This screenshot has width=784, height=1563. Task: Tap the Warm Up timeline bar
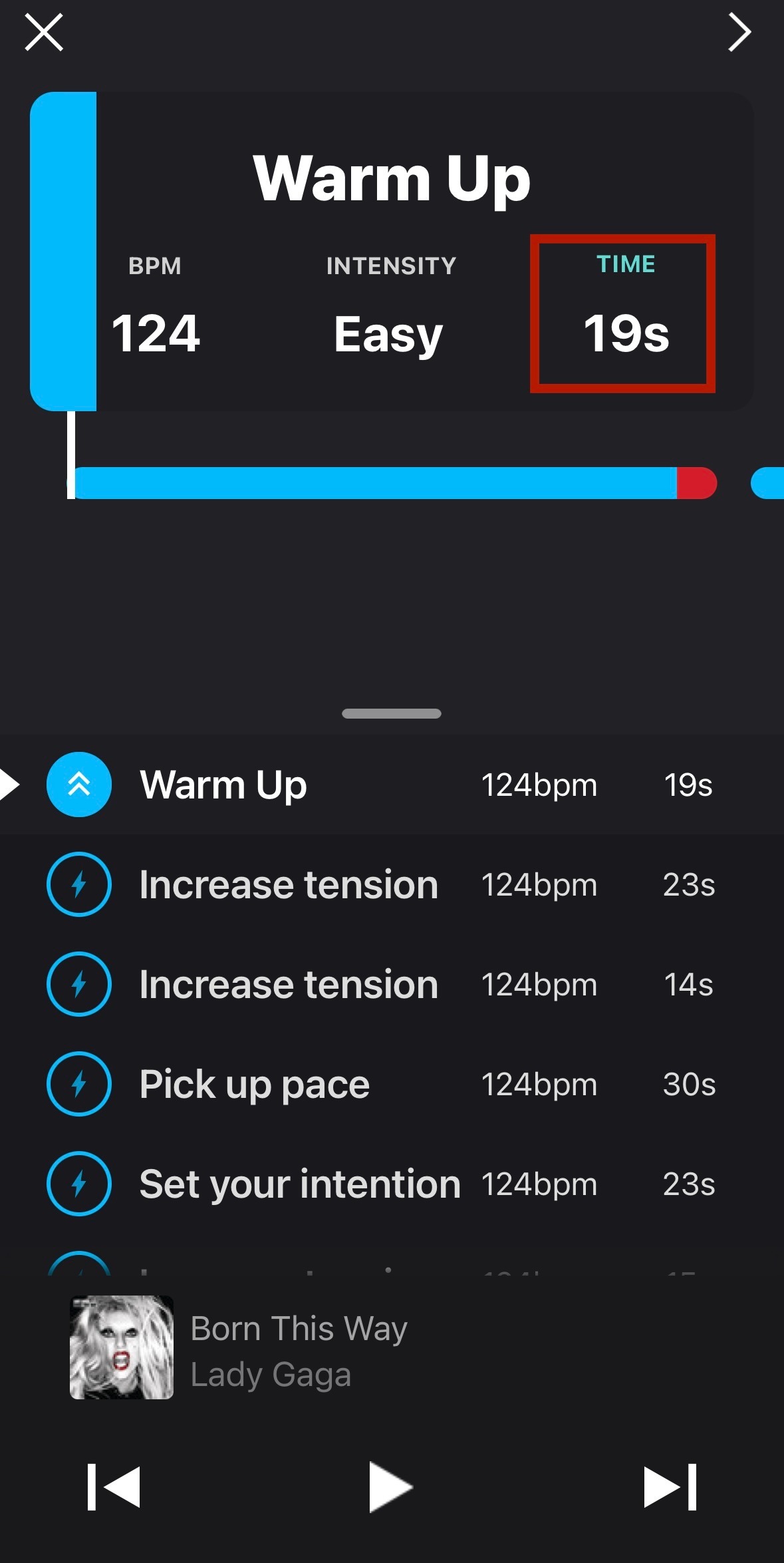(x=396, y=483)
